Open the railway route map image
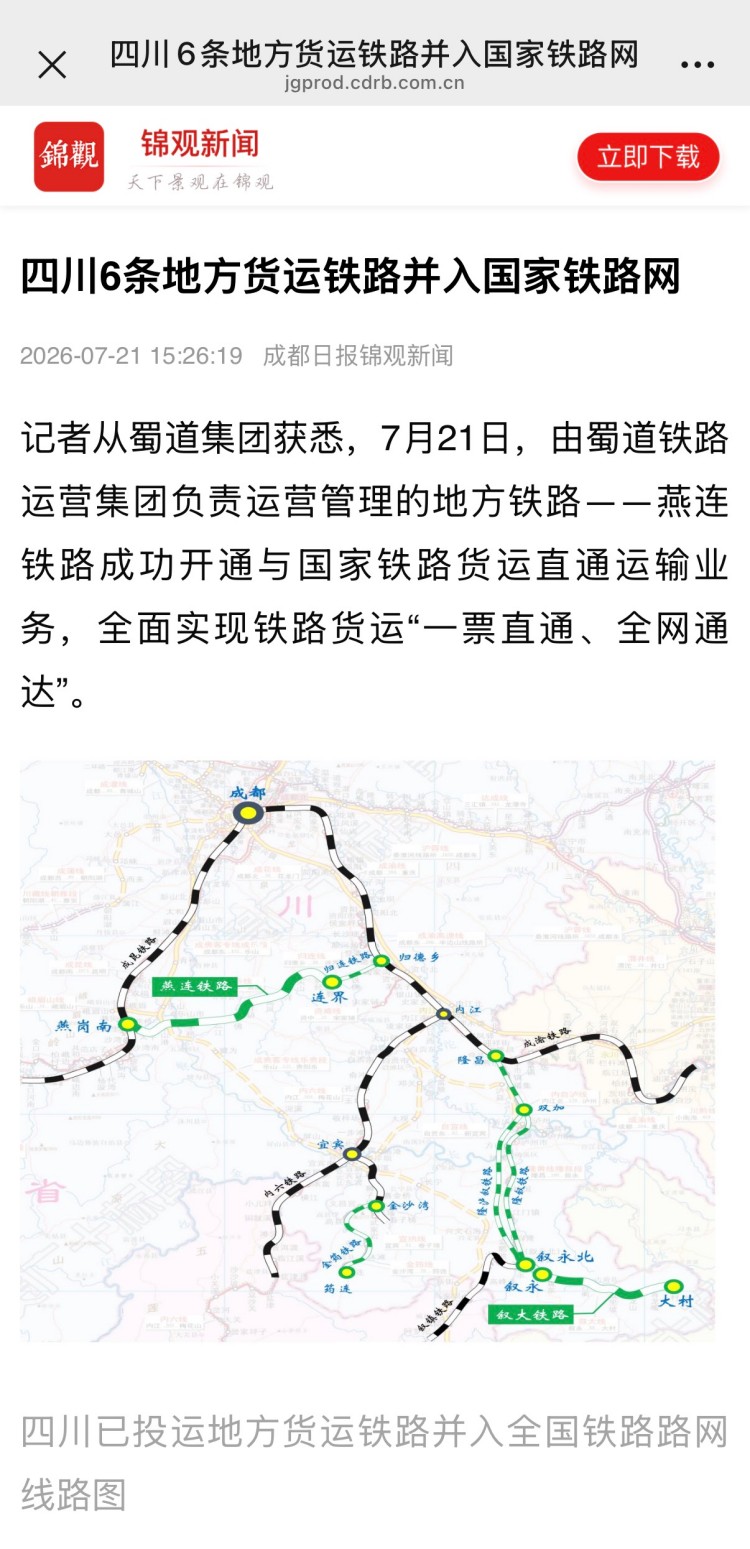Image resolution: width=750 pixels, height=1549 pixels. coord(368,1051)
